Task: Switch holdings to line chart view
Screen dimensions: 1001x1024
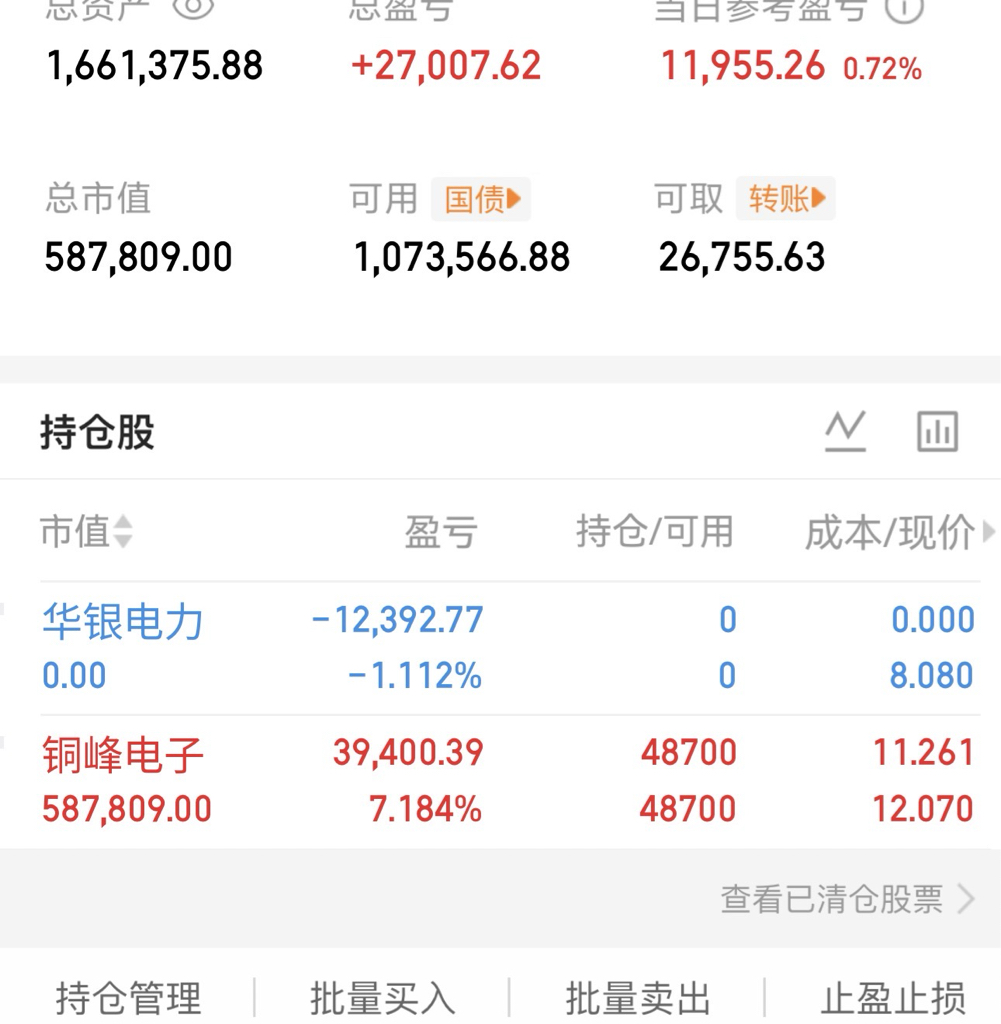Action: point(845,431)
